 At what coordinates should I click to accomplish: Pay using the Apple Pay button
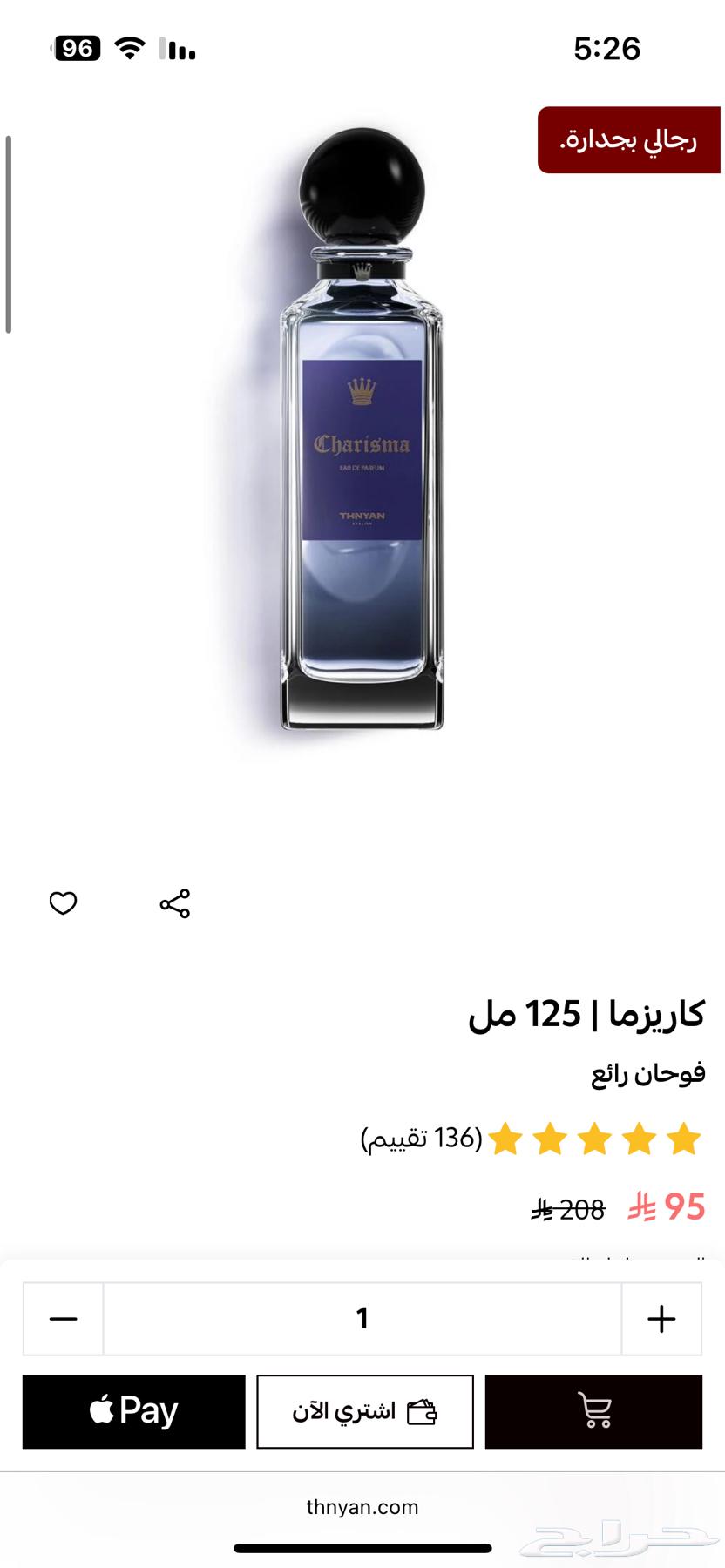point(132,1411)
